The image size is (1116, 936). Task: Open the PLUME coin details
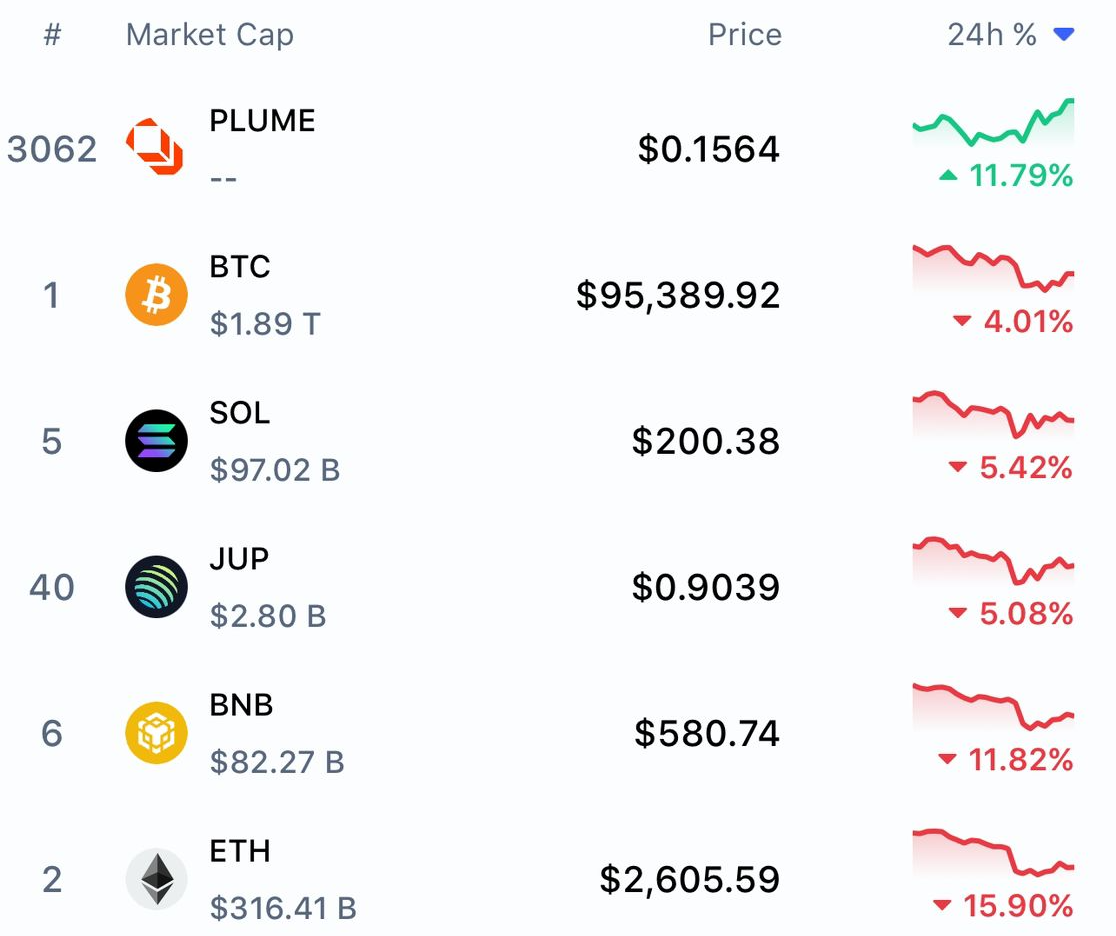pos(262,122)
